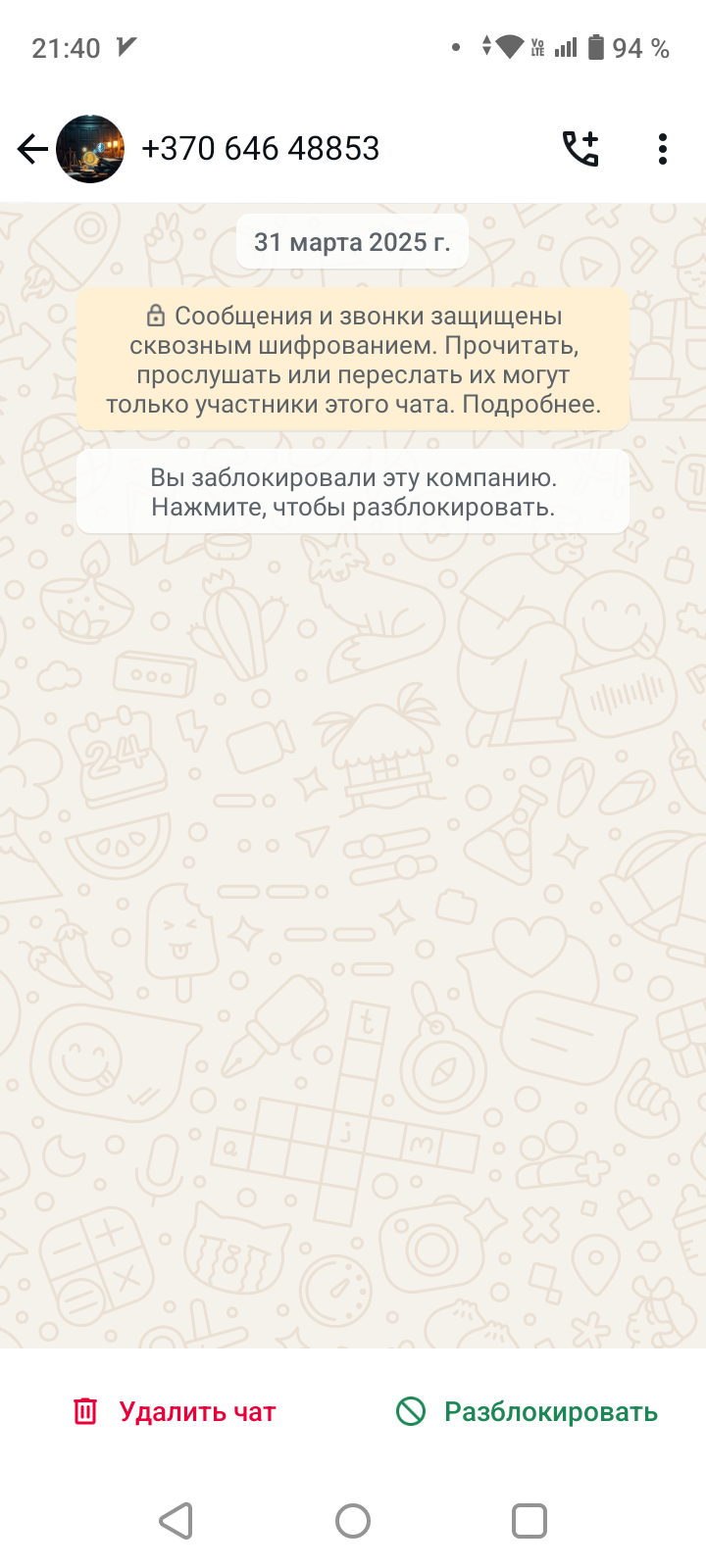The height and width of the screenshot is (1568, 706).
Task: Tap the encryption notice to learn more
Action: (x=353, y=360)
